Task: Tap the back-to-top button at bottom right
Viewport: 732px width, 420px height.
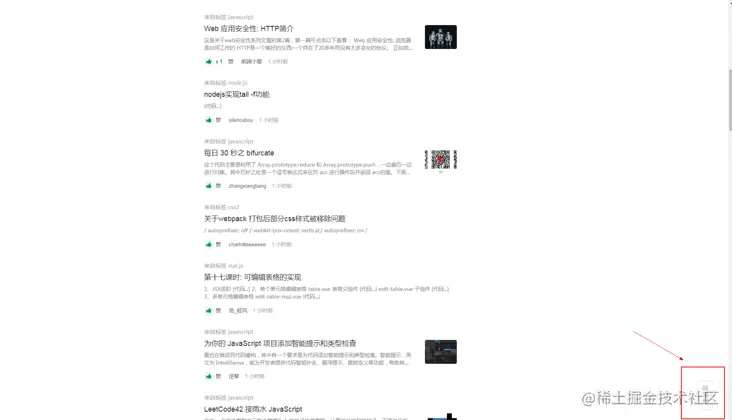Action: click(x=703, y=391)
